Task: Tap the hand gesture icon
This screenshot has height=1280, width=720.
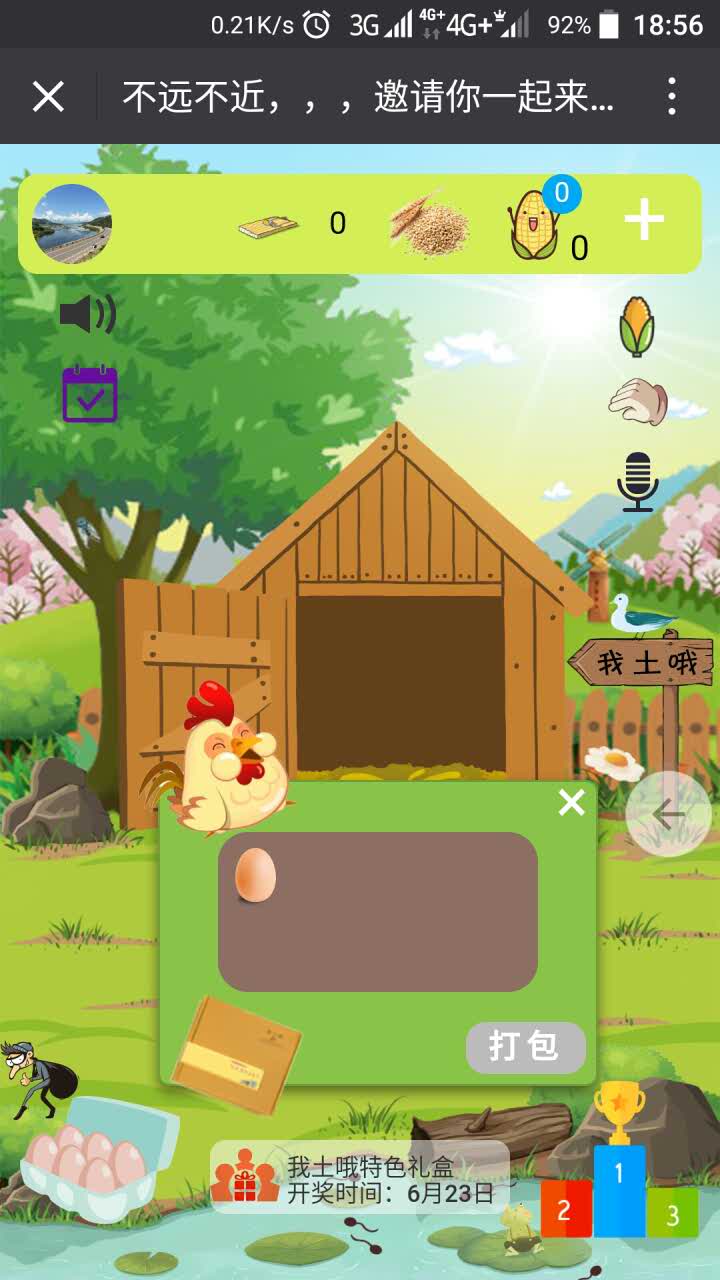Action: pyautogui.click(x=638, y=402)
